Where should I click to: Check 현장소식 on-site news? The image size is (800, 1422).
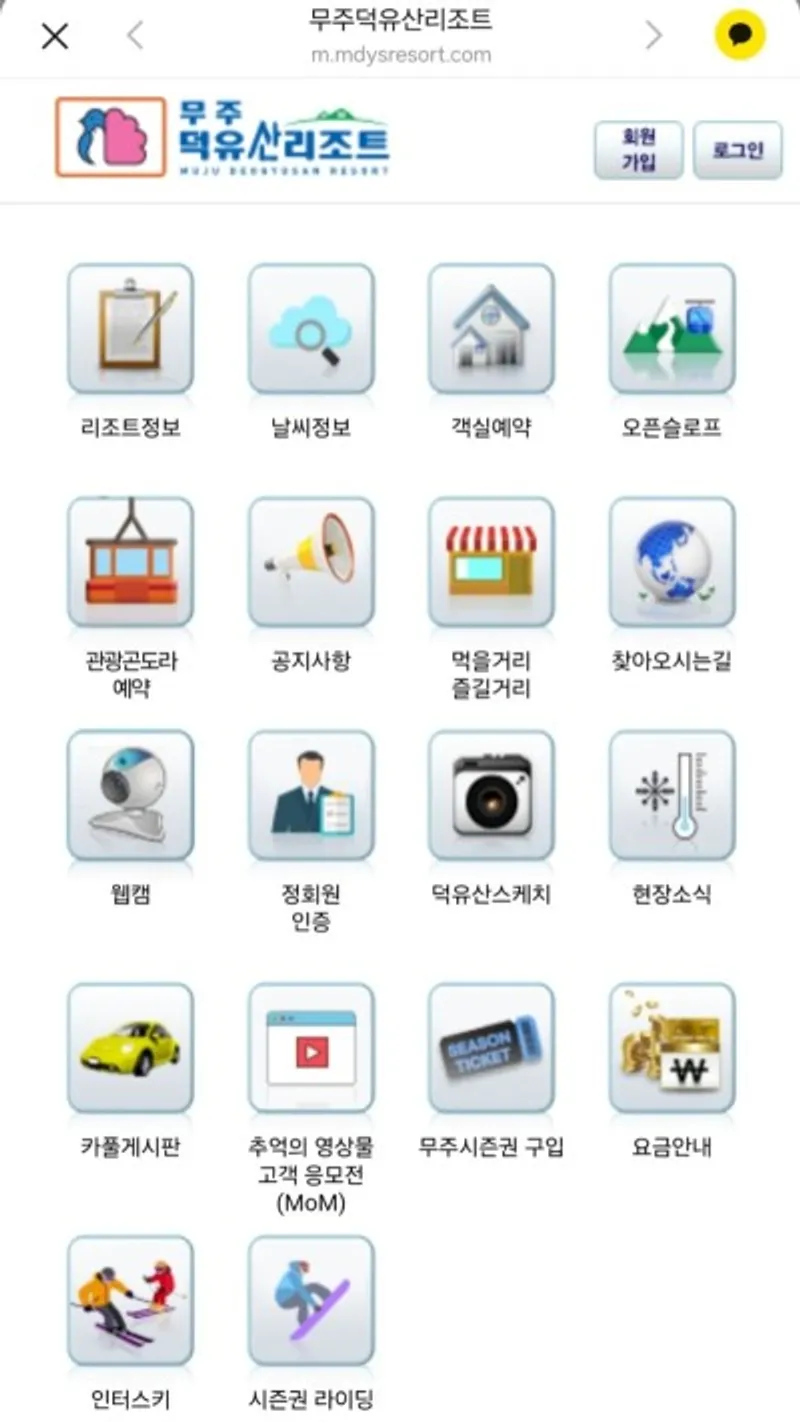pos(672,795)
